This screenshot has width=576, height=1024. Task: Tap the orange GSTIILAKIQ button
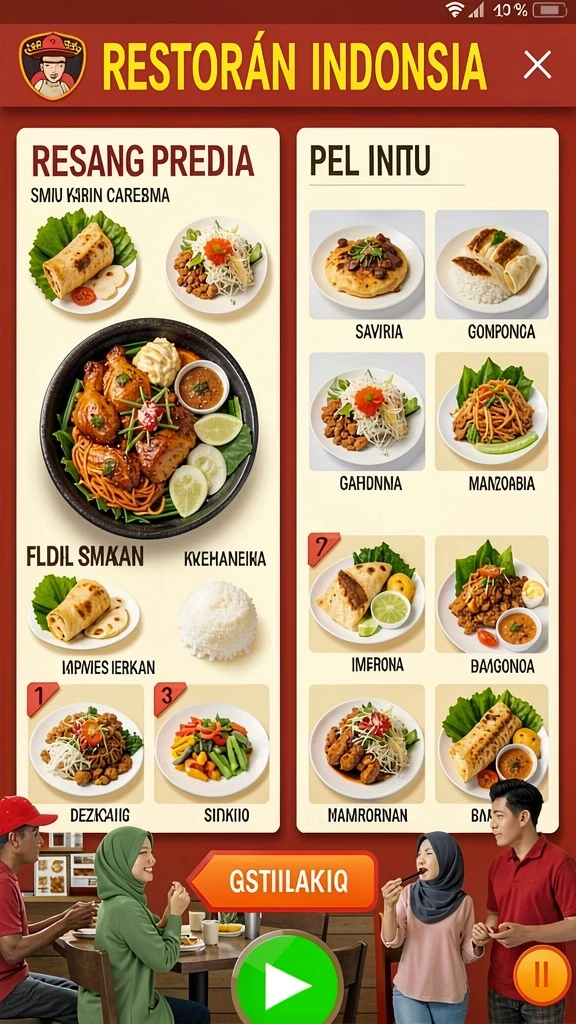point(283,880)
